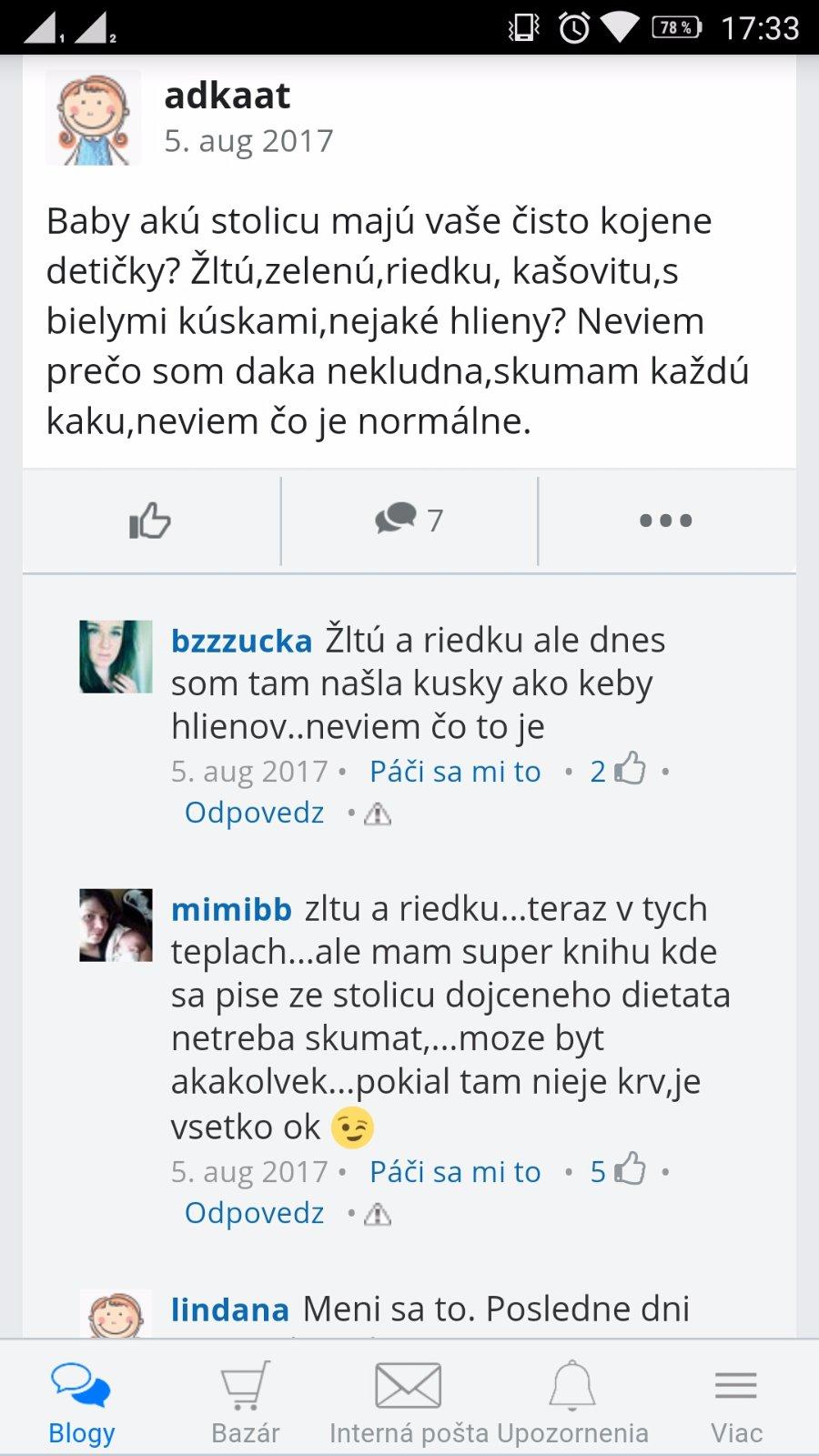Reply to mimibb's comment with Odpovedz
This screenshot has width=819, height=1456.
pyautogui.click(x=254, y=1212)
